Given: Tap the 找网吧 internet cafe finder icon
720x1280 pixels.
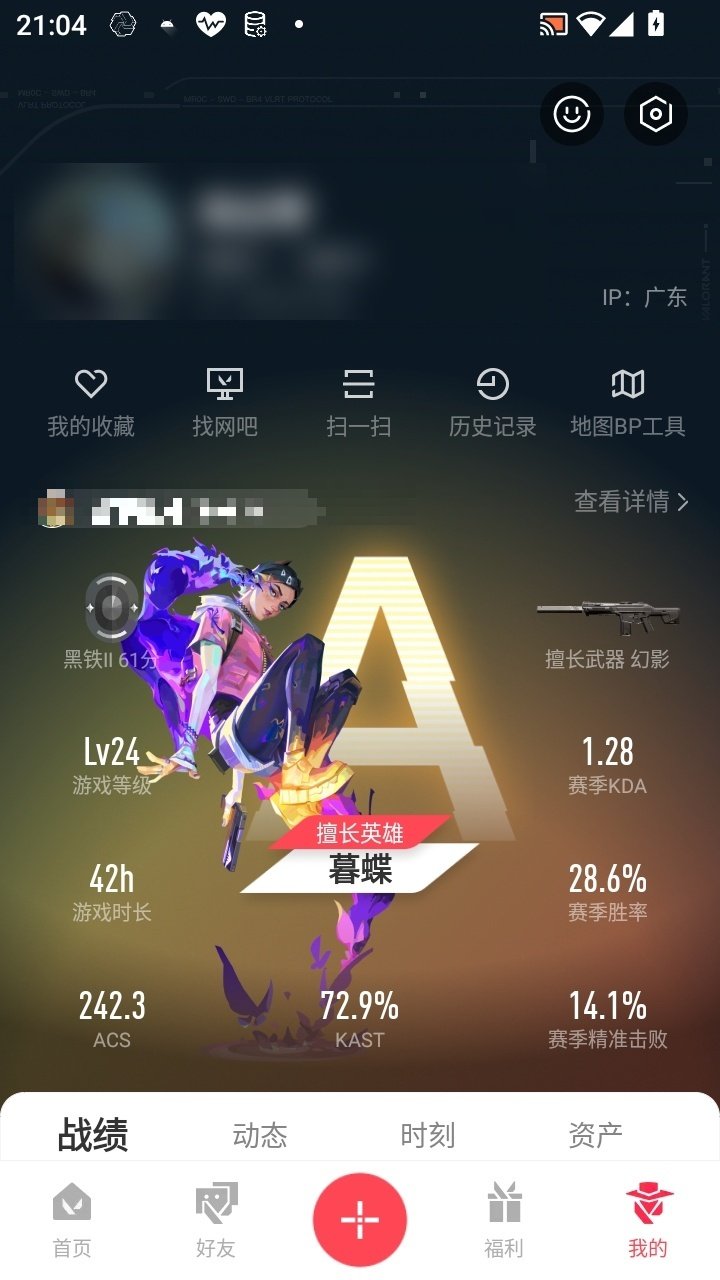Looking at the screenshot, I should (226, 384).
